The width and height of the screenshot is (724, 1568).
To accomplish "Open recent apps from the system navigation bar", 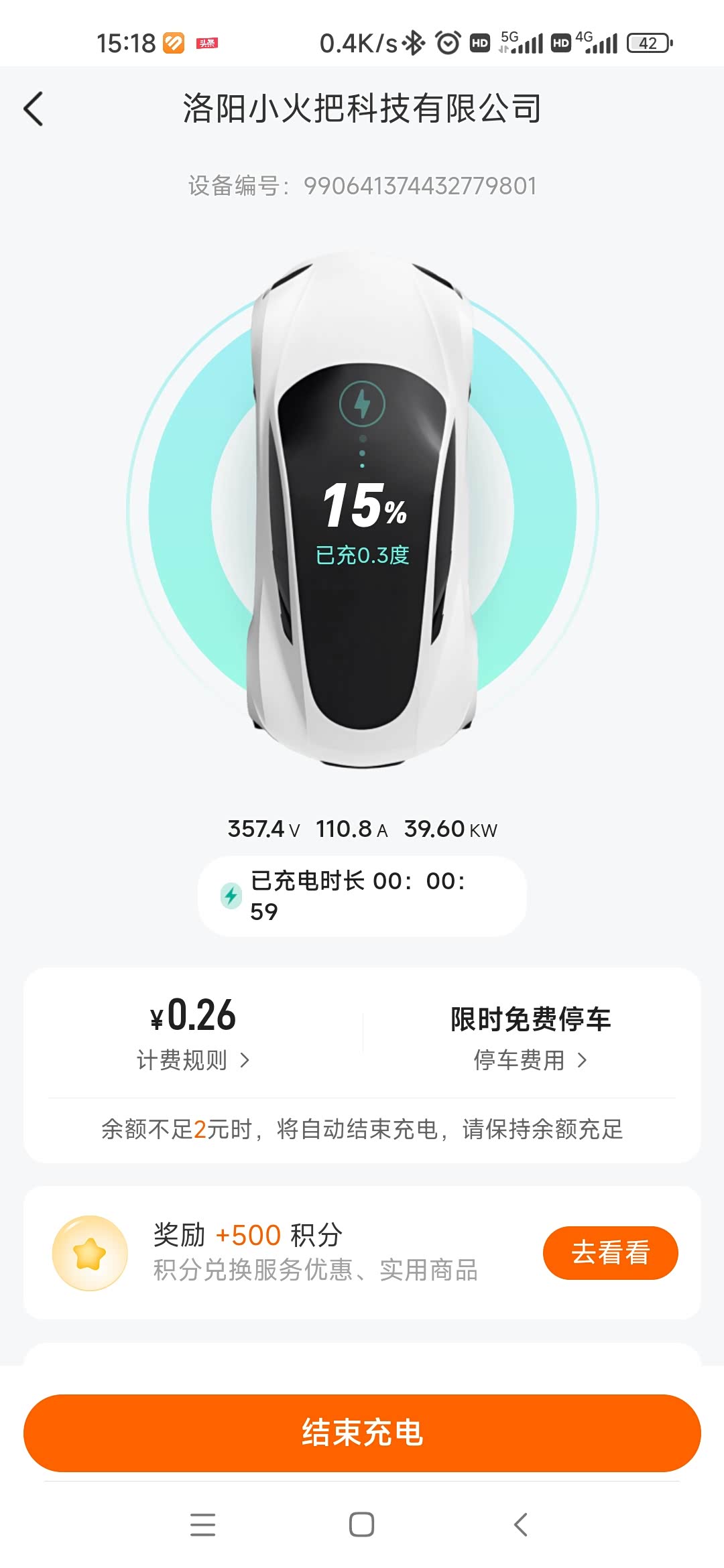I will 202,1524.
